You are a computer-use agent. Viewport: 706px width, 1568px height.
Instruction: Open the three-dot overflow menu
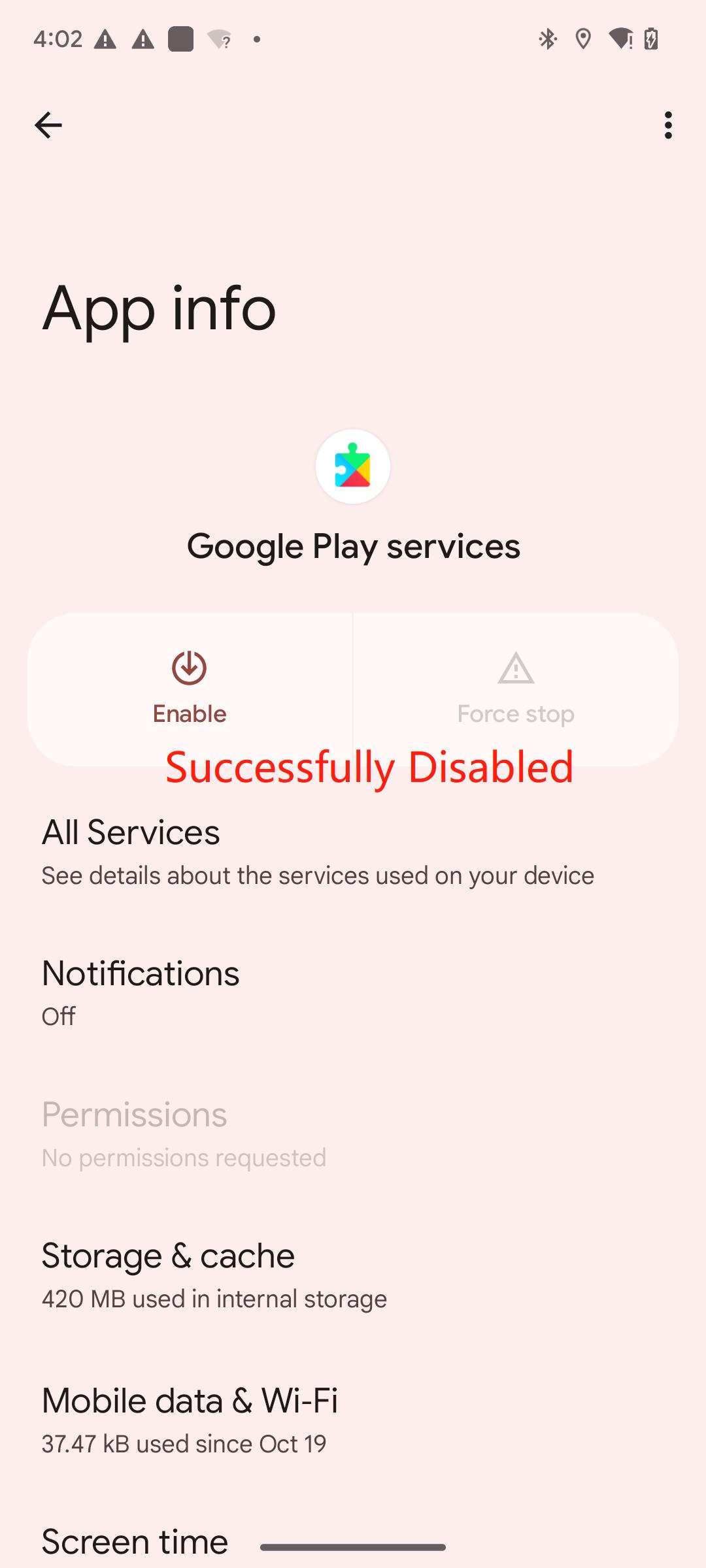(667, 125)
